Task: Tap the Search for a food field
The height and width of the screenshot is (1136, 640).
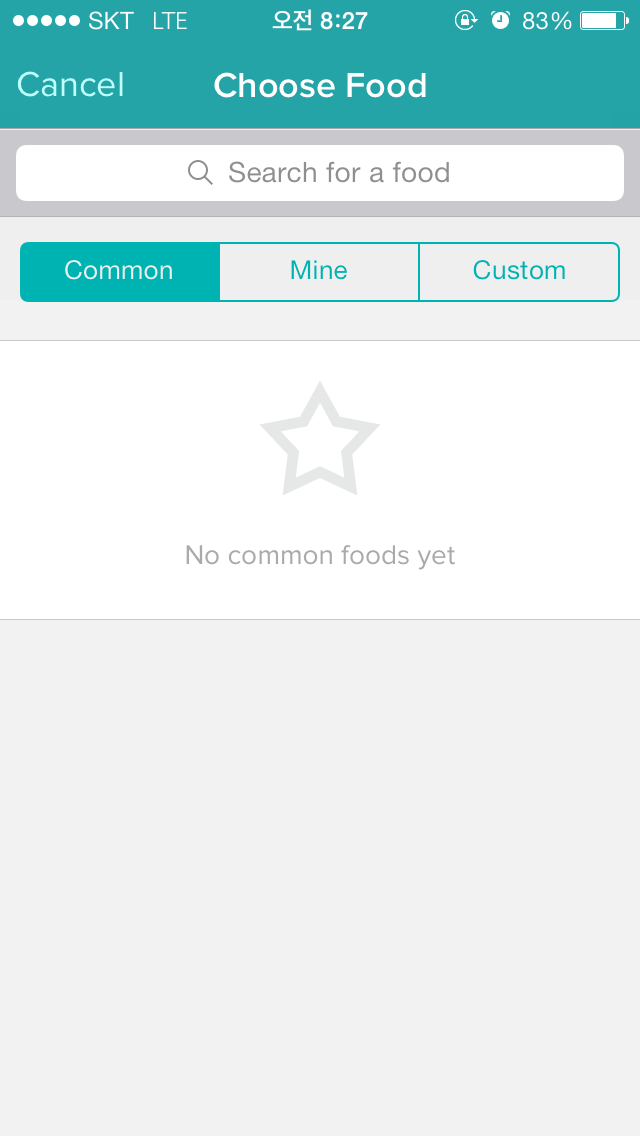Action: [x=320, y=172]
